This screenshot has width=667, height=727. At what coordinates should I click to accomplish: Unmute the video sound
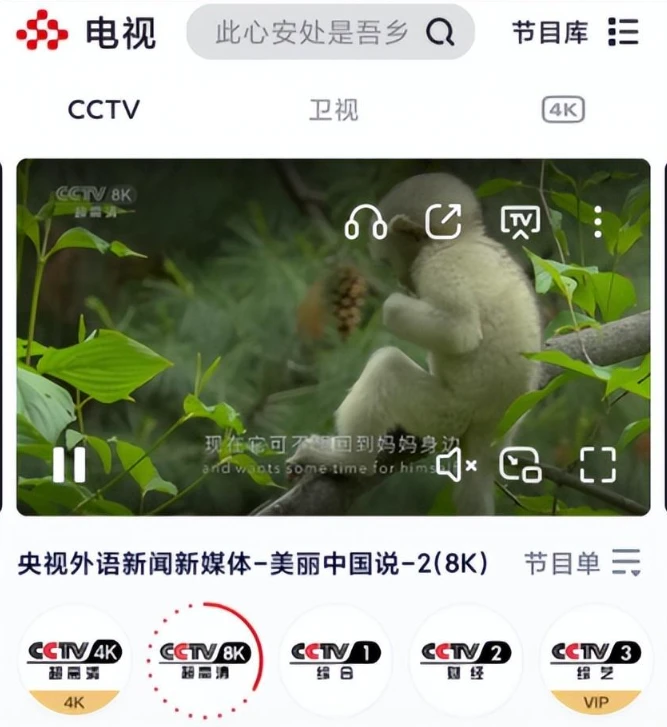coord(456,464)
